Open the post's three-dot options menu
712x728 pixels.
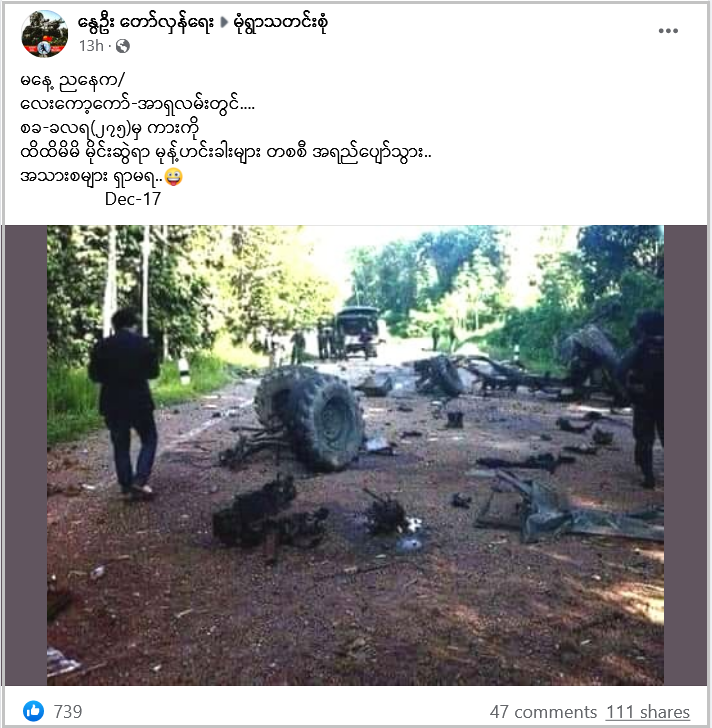[x=668, y=31]
